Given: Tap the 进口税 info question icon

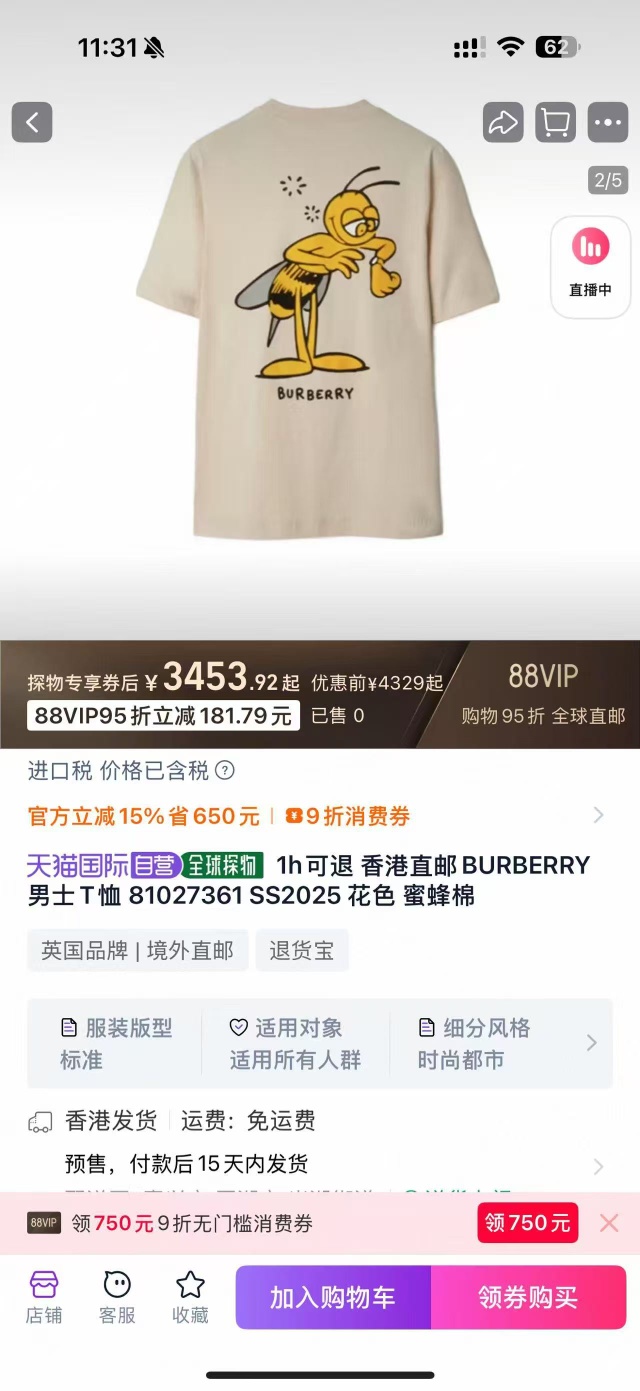Looking at the screenshot, I should [x=226, y=771].
